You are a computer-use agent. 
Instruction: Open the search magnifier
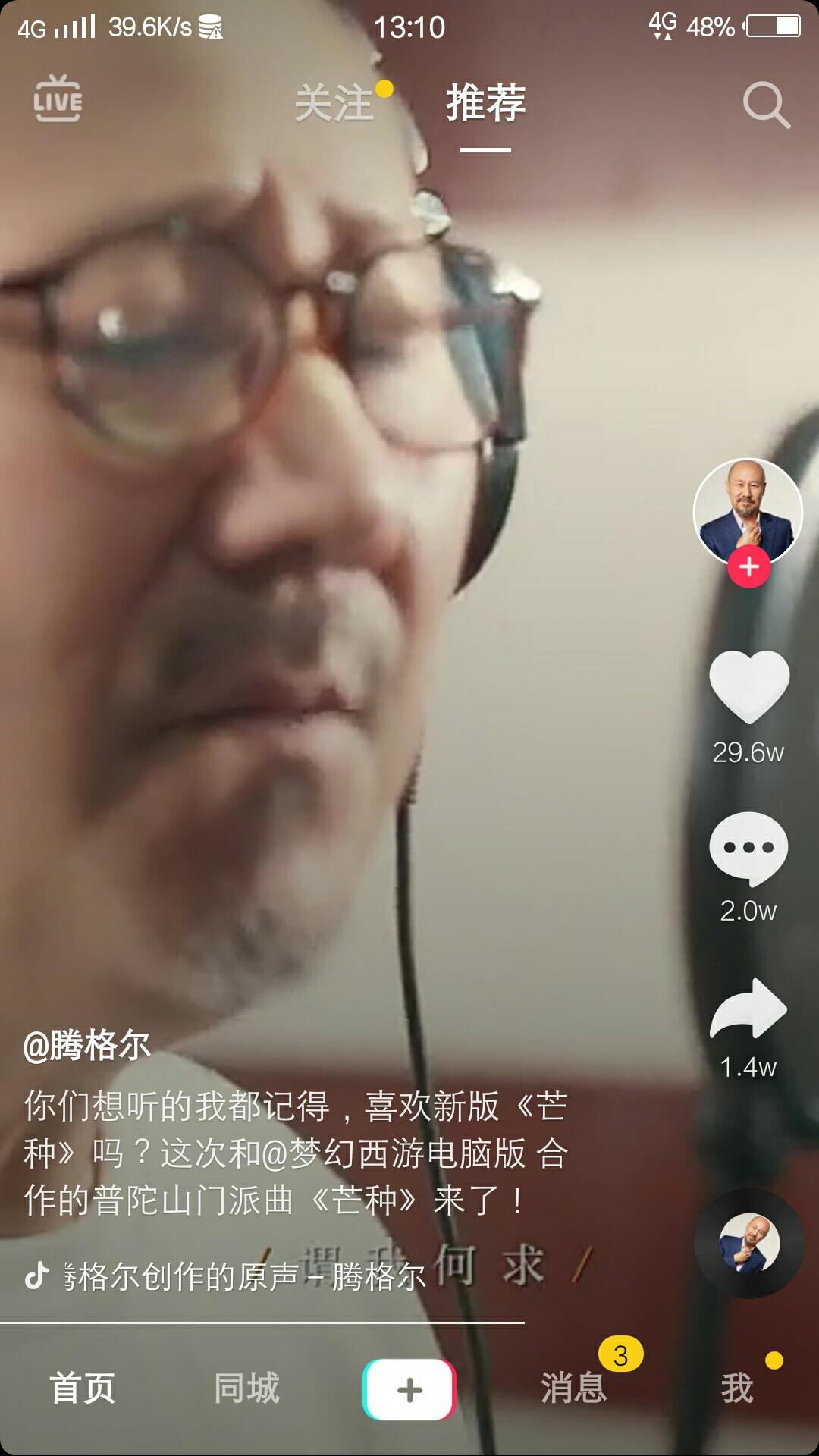point(766,105)
